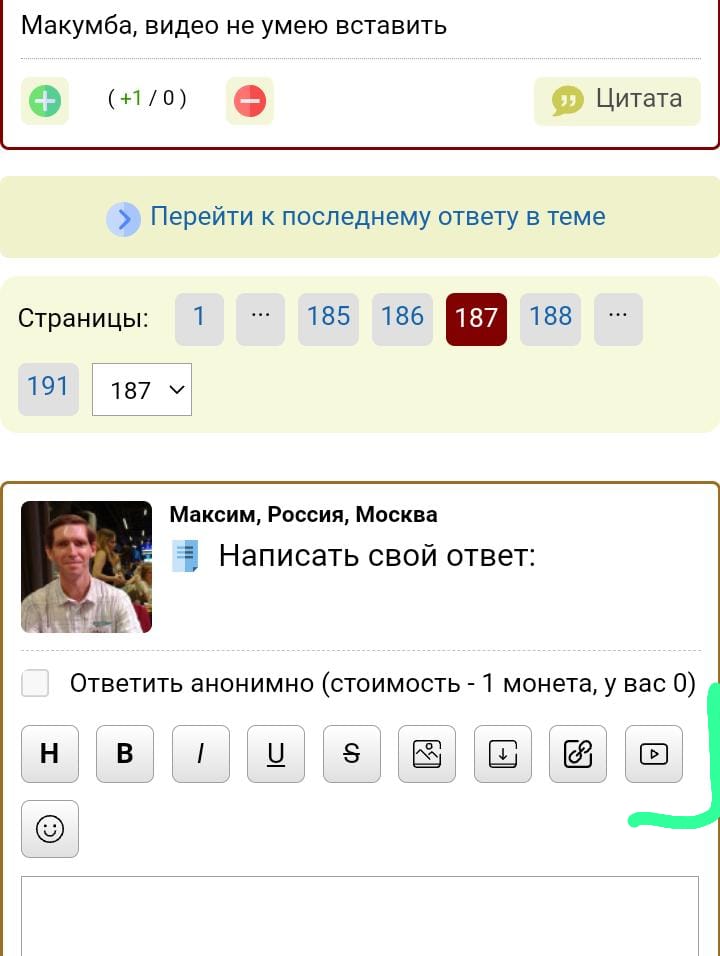
Task: Open page 186 of the thread
Action: point(402,318)
